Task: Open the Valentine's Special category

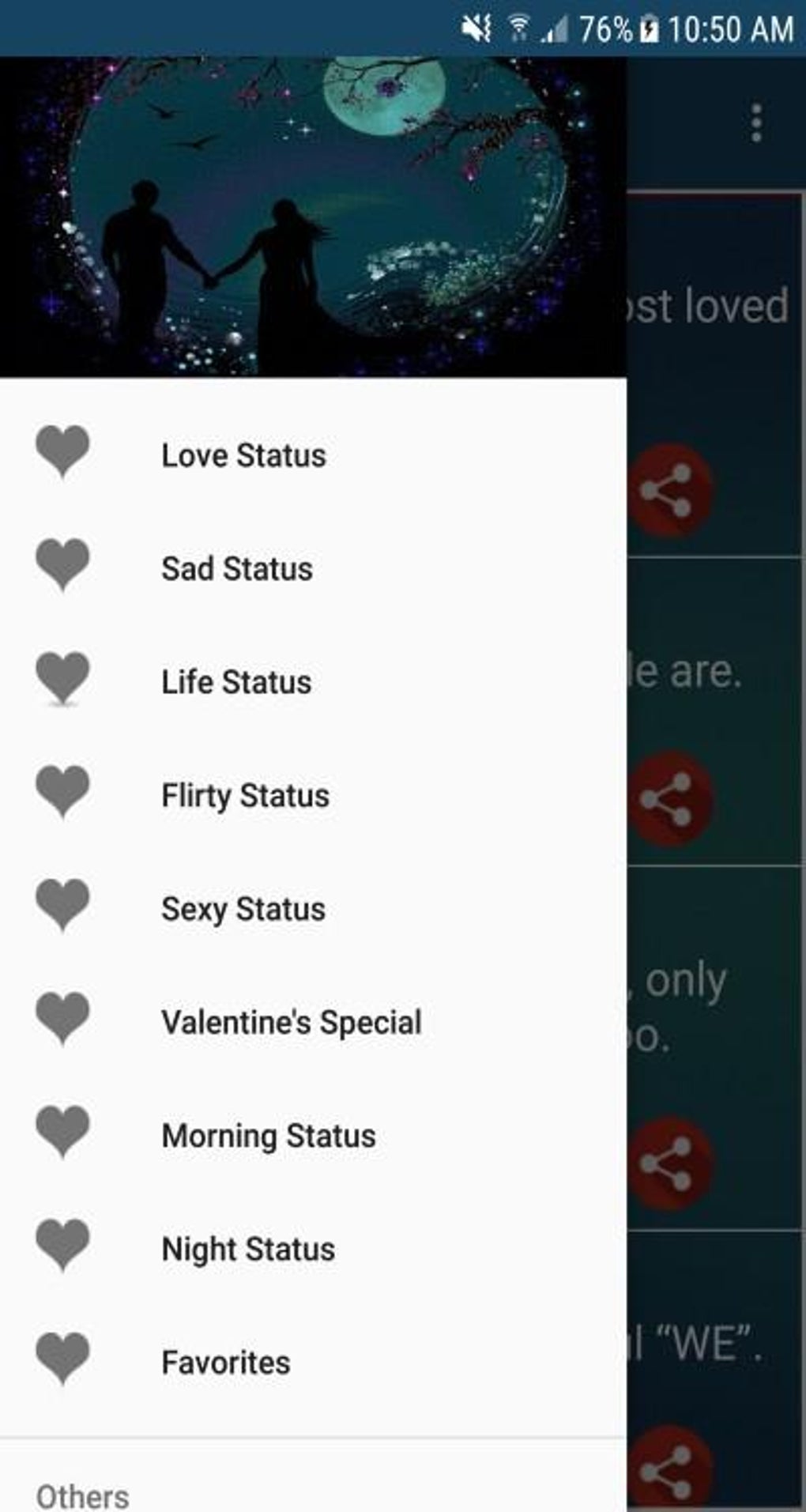Action: click(291, 1021)
